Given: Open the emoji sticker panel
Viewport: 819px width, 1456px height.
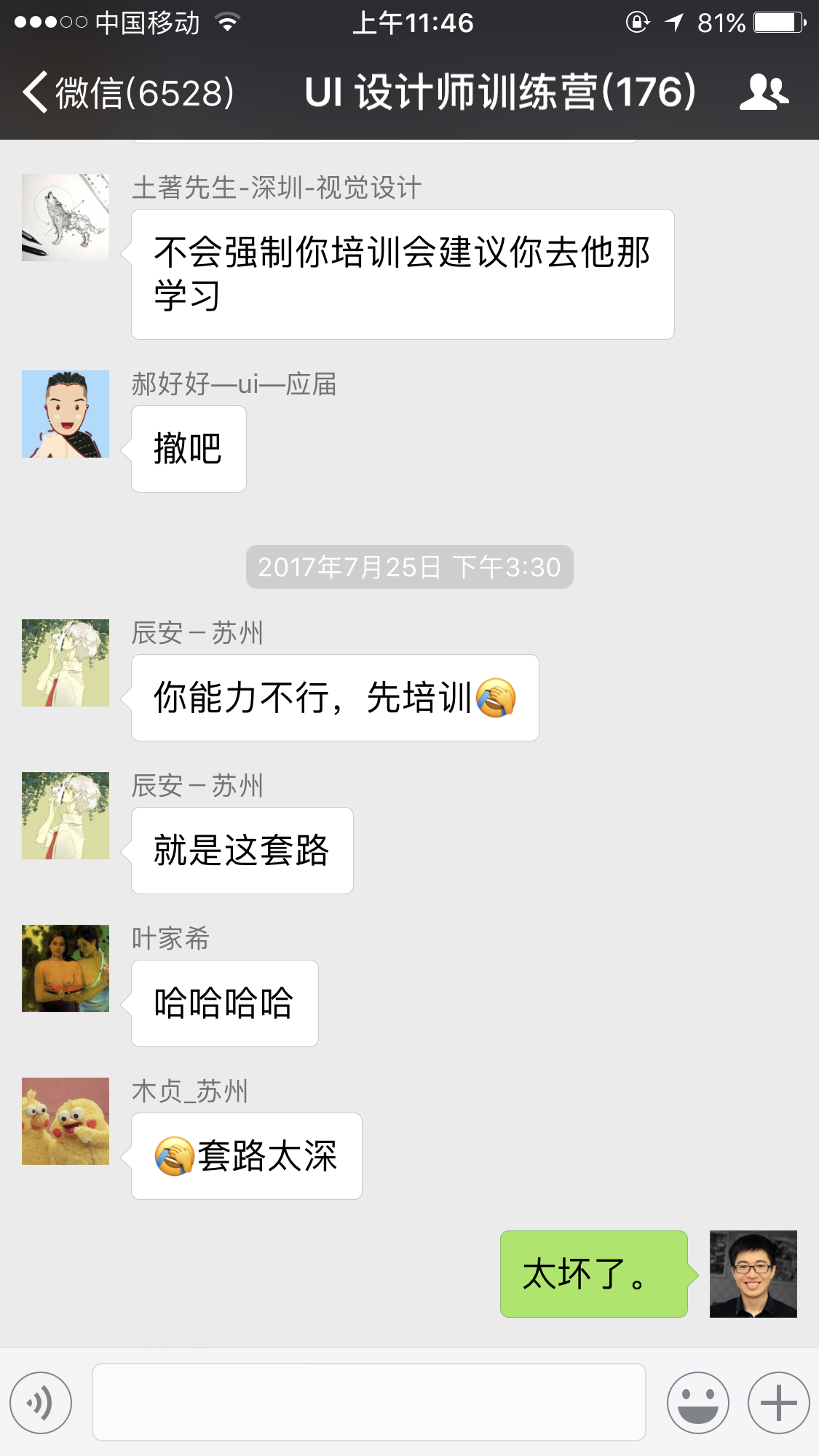Looking at the screenshot, I should [697, 1402].
